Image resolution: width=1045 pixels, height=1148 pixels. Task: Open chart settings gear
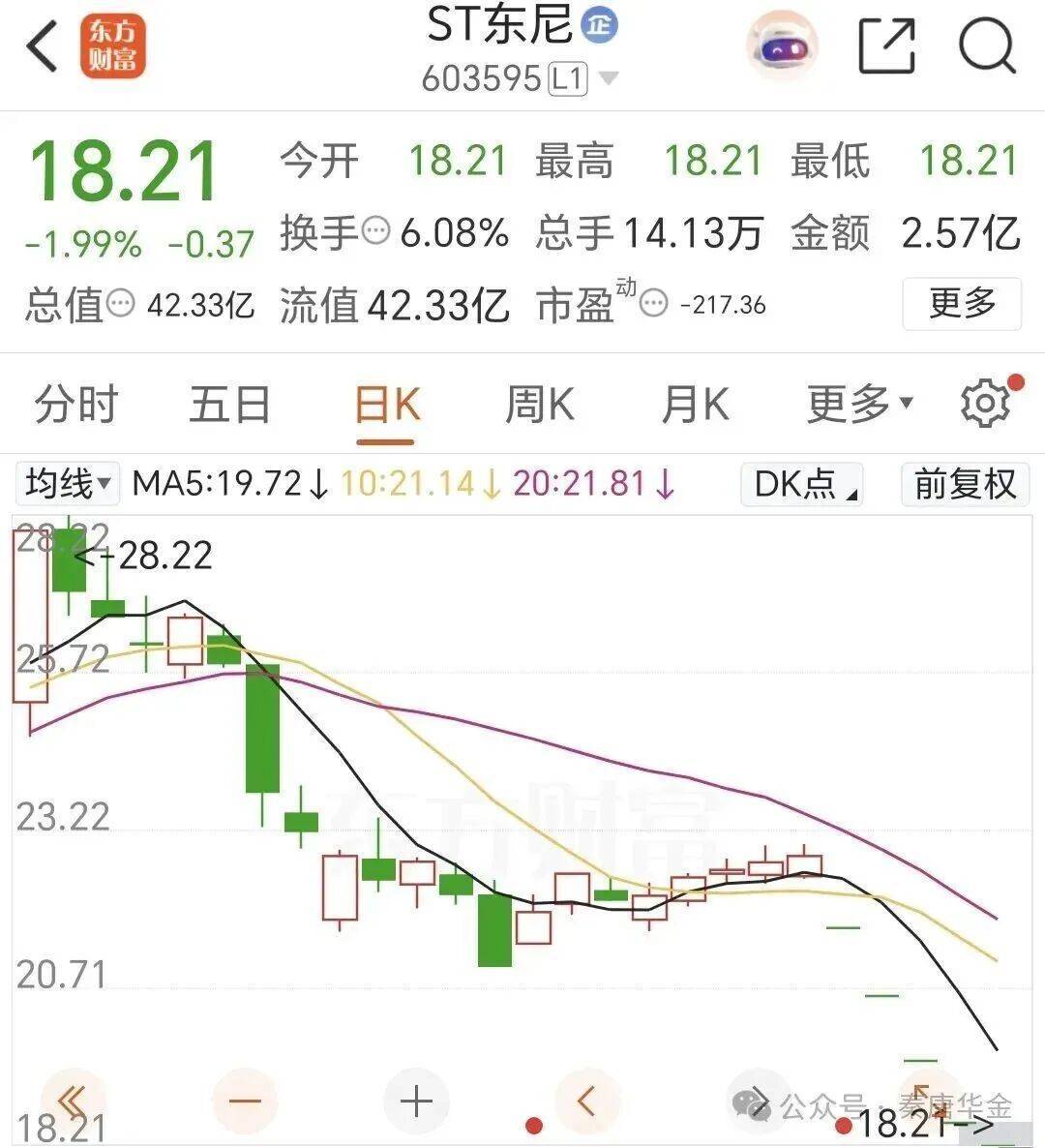point(985,404)
